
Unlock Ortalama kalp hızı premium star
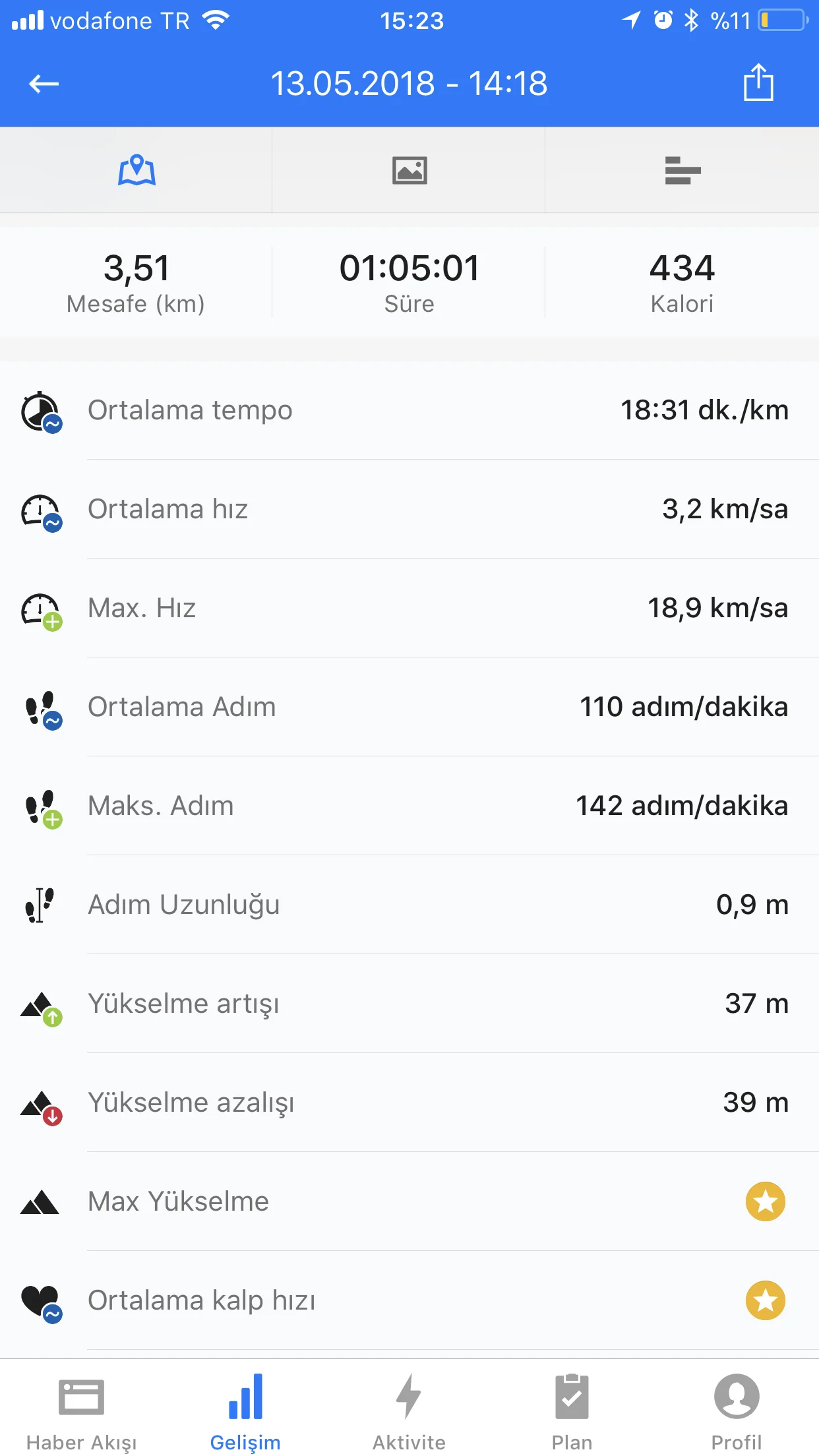tap(765, 1300)
